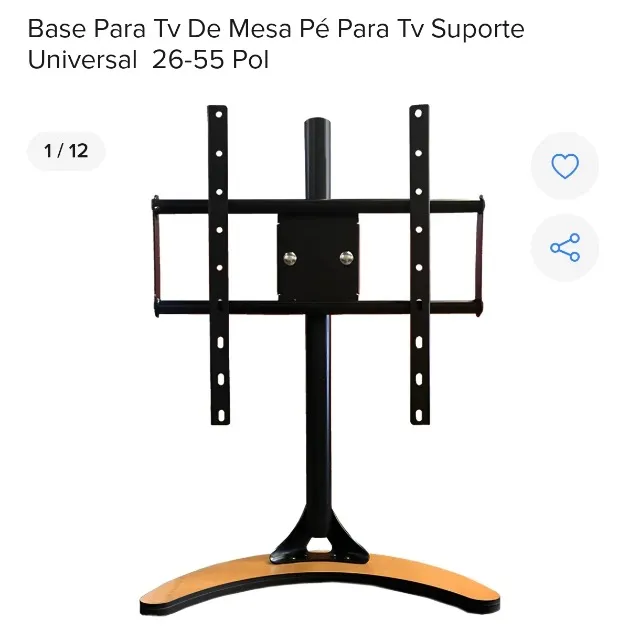Image resolution: width=640 pixels, height=635 pixels.
Task: Share this product listing
Action: pyautogui.click(x=565, y=248)
